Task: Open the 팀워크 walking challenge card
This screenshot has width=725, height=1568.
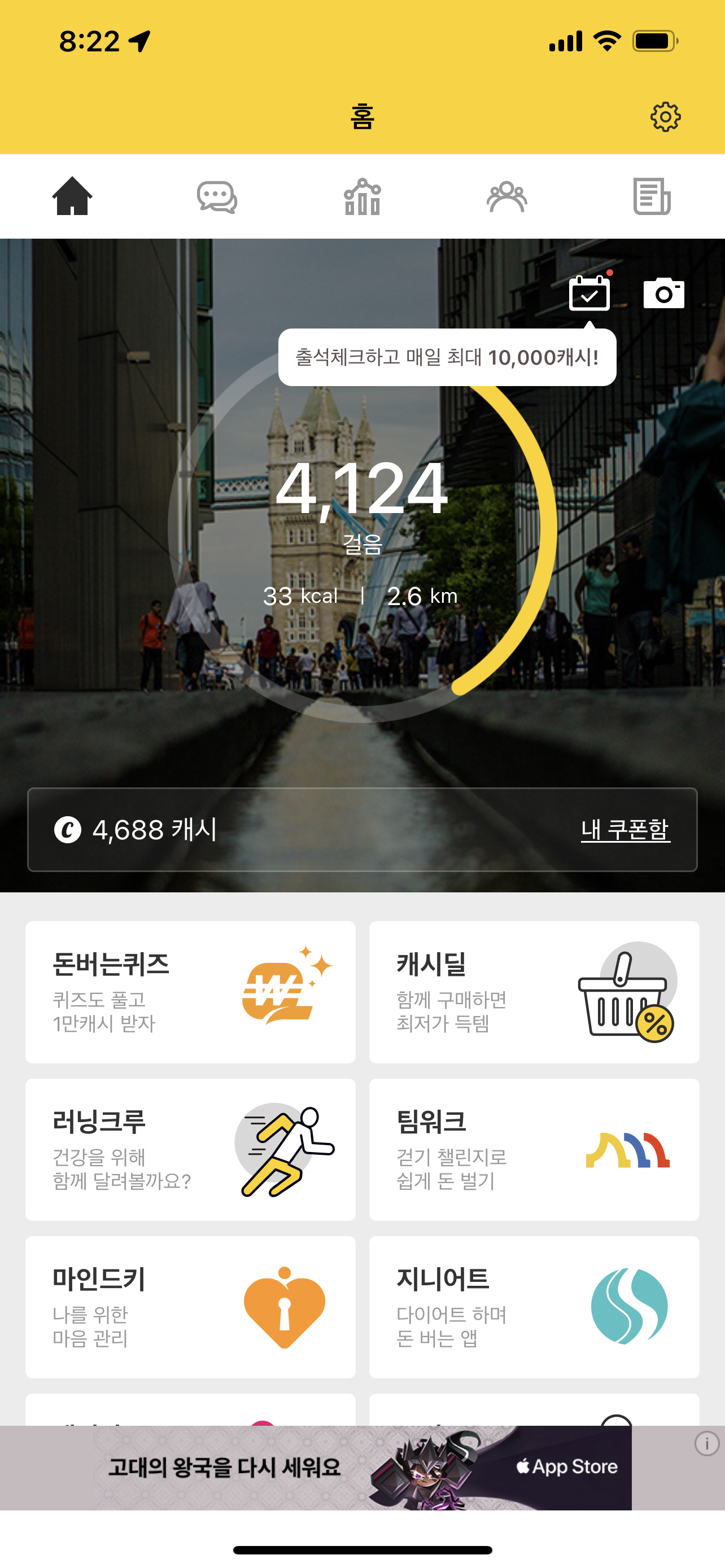Action: pyautogui.click(x=534, y=1149)
